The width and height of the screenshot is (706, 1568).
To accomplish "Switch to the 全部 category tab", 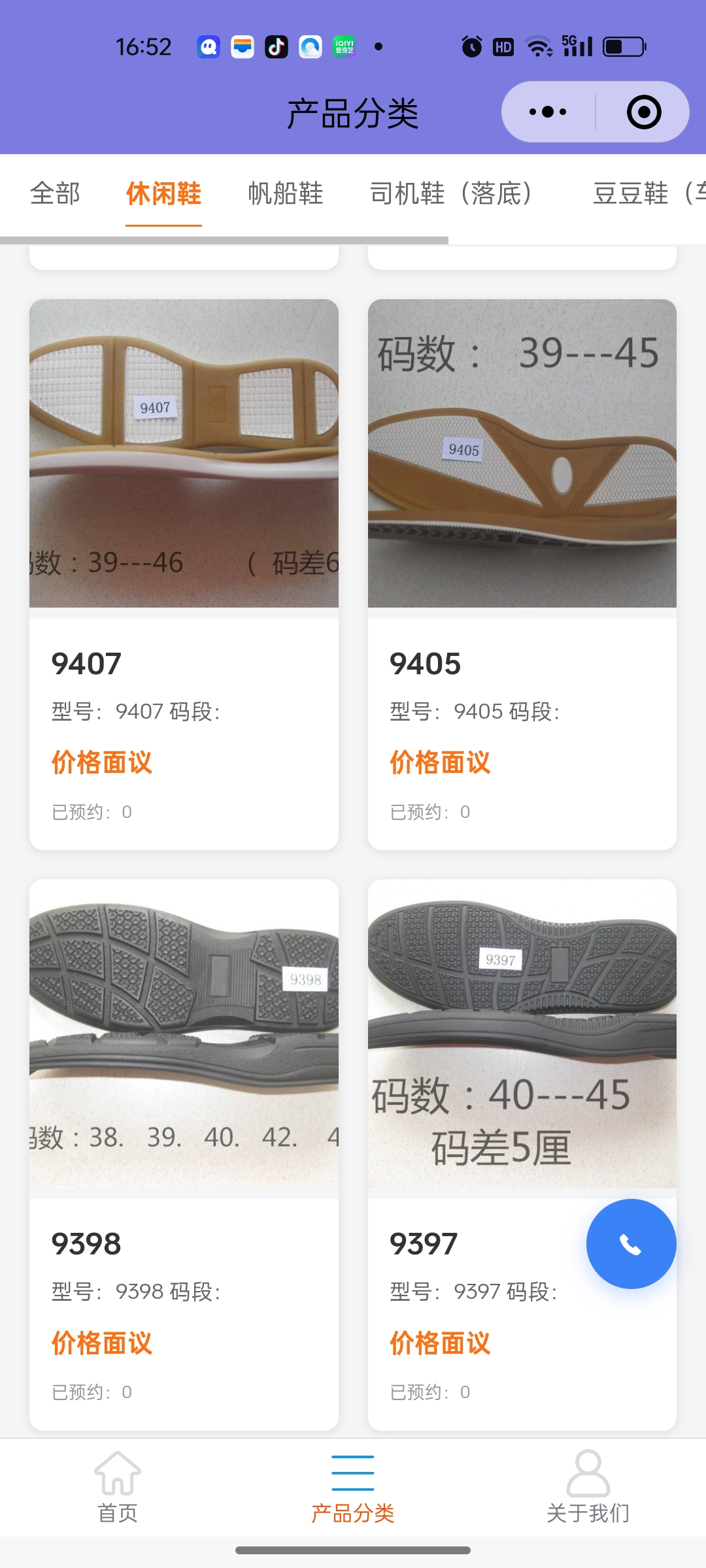I will point(55,193).
